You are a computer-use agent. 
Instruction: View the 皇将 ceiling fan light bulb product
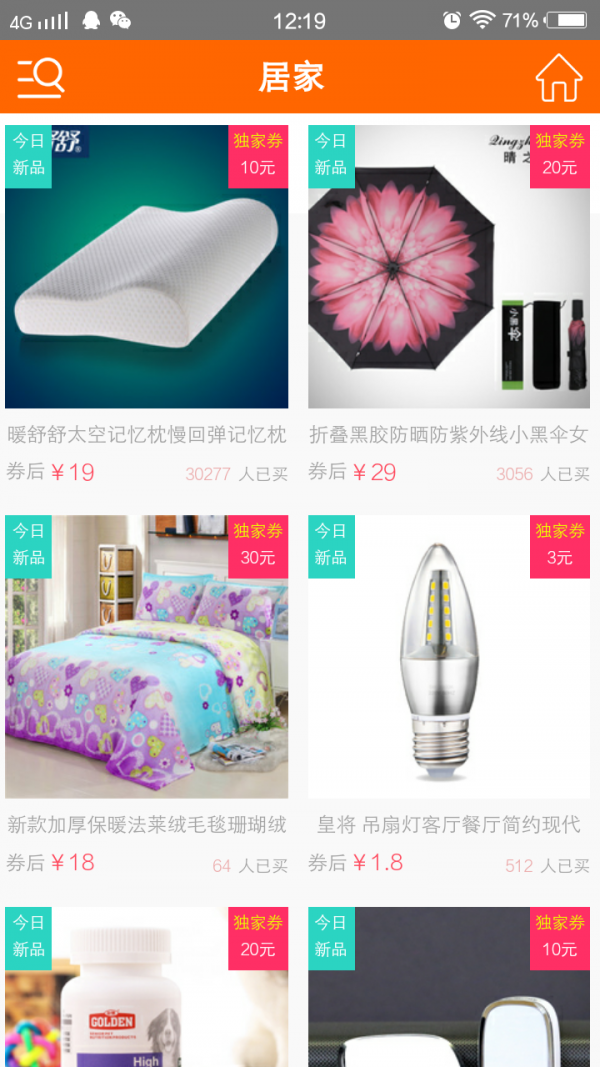click(x=449, y=657)
